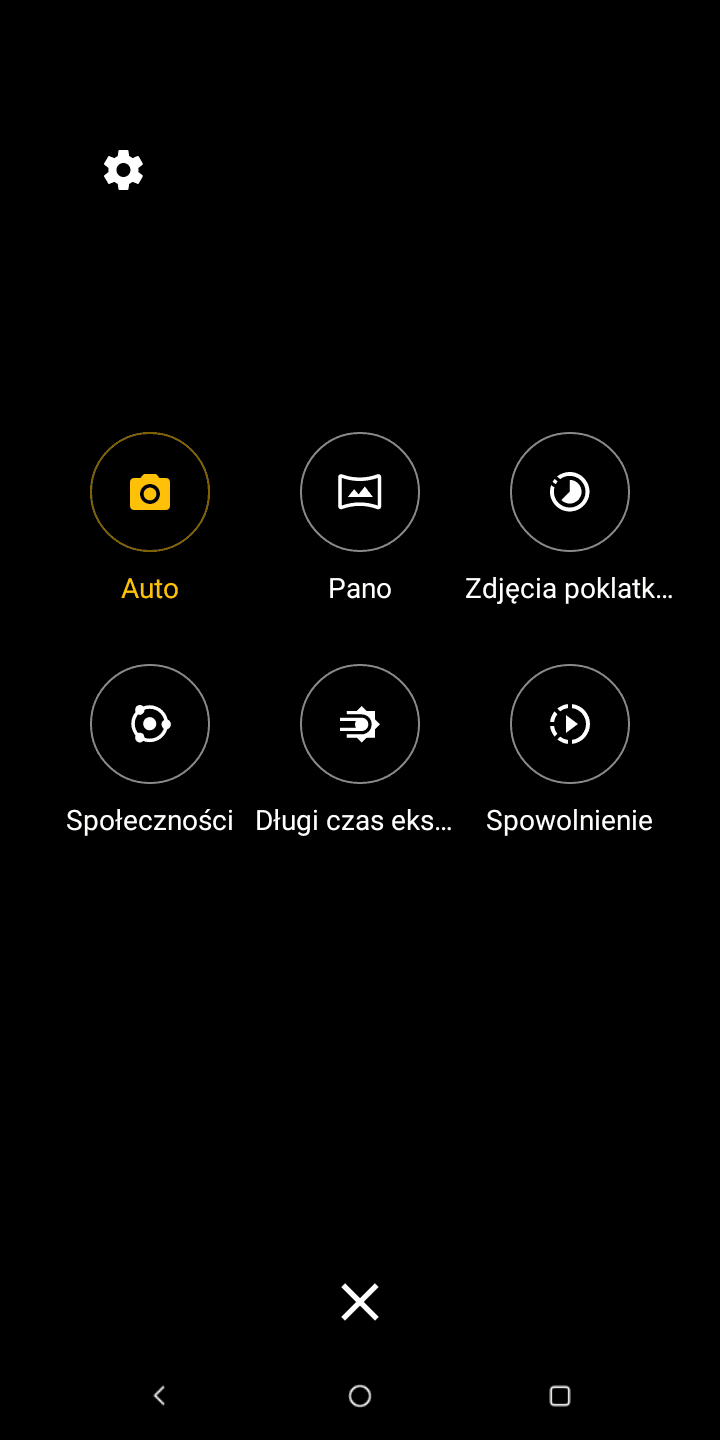This screenshot has width=720, height=1440.
Task: Close the camera modes menu
Action: coord(360,1302)
